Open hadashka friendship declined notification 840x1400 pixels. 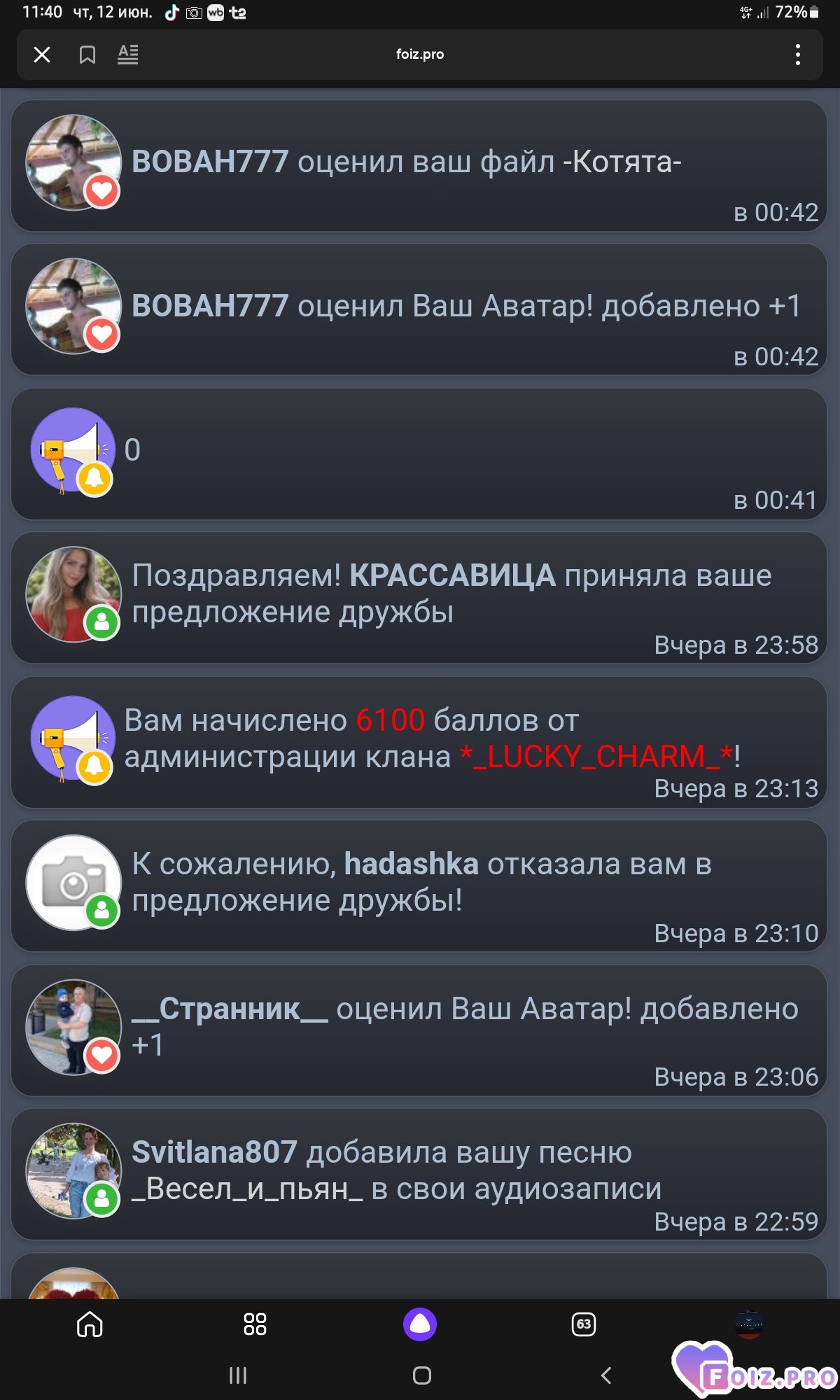(x=419, y=887)
